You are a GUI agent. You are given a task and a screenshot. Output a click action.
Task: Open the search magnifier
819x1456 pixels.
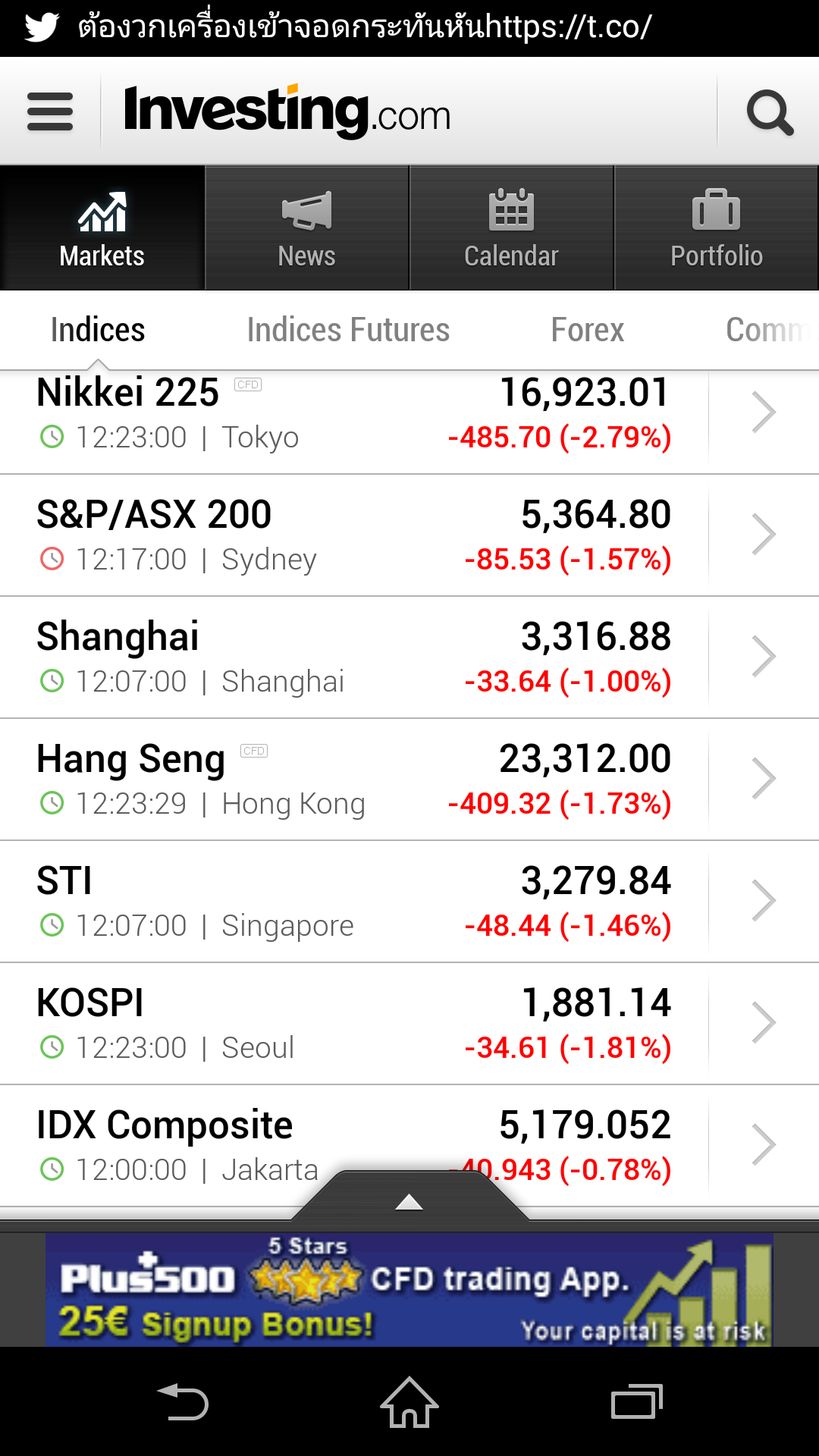(x=770, y=112)
